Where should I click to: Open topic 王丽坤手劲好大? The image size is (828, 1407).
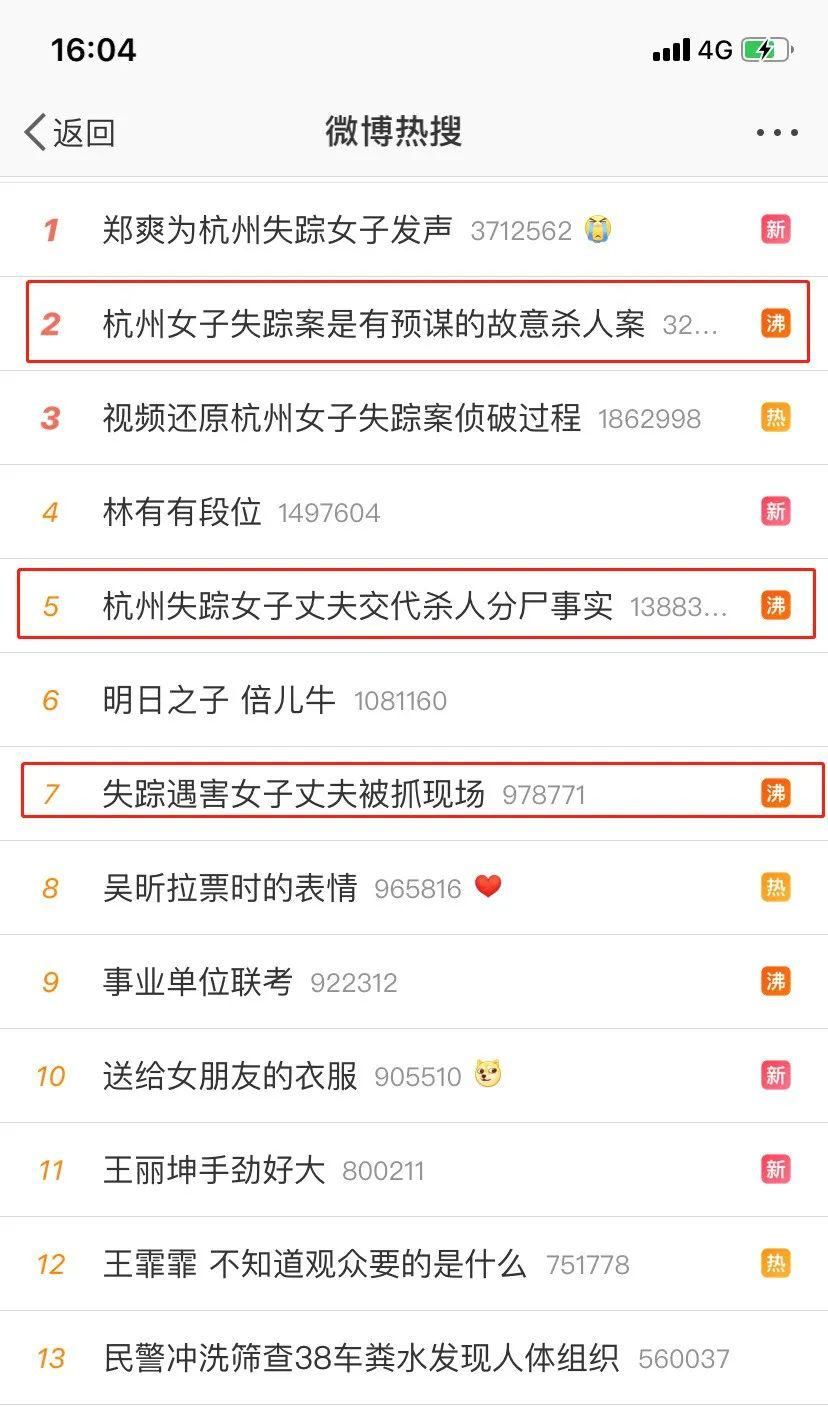[214, 1170]
